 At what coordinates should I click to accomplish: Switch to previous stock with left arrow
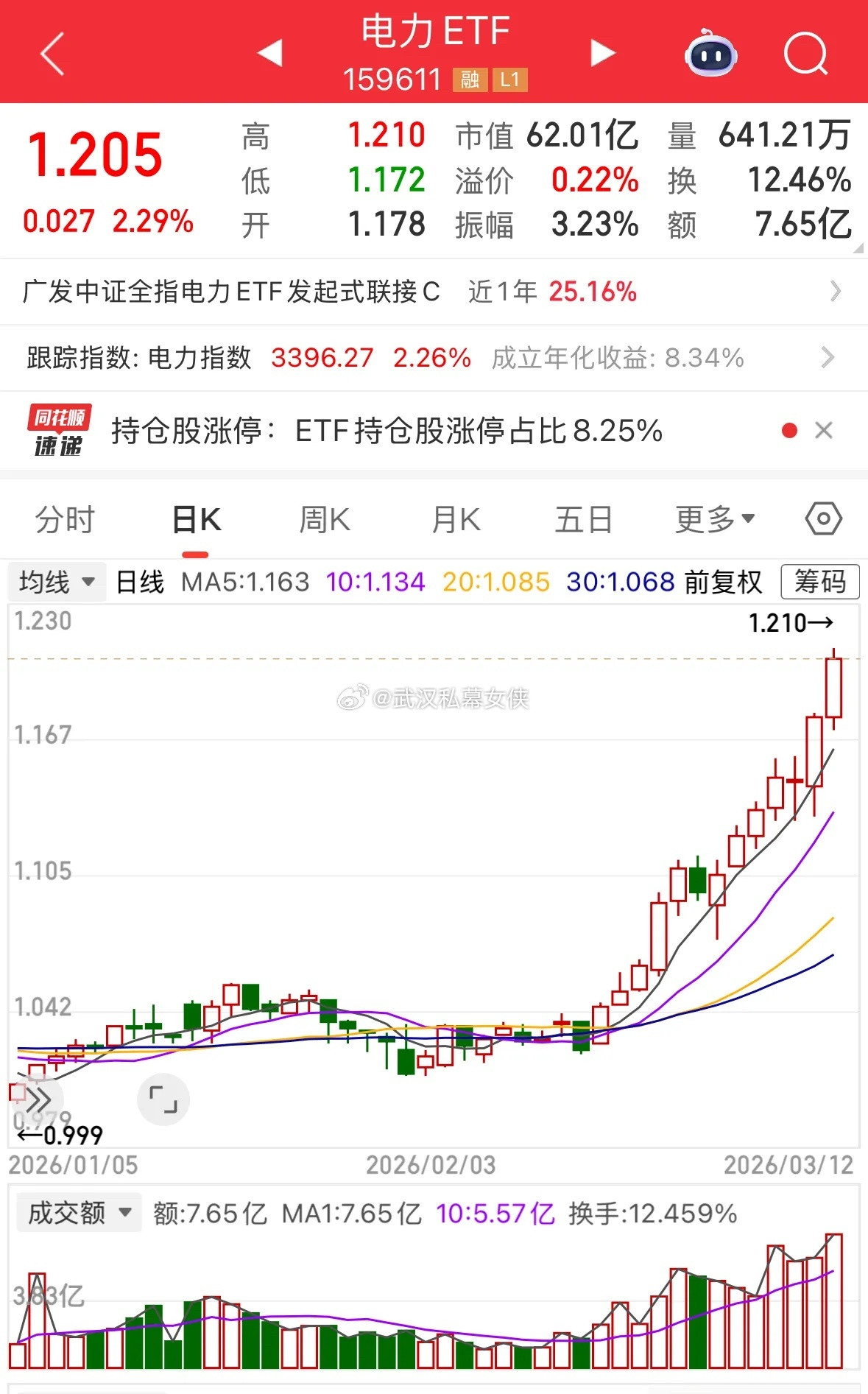[270, 54]
